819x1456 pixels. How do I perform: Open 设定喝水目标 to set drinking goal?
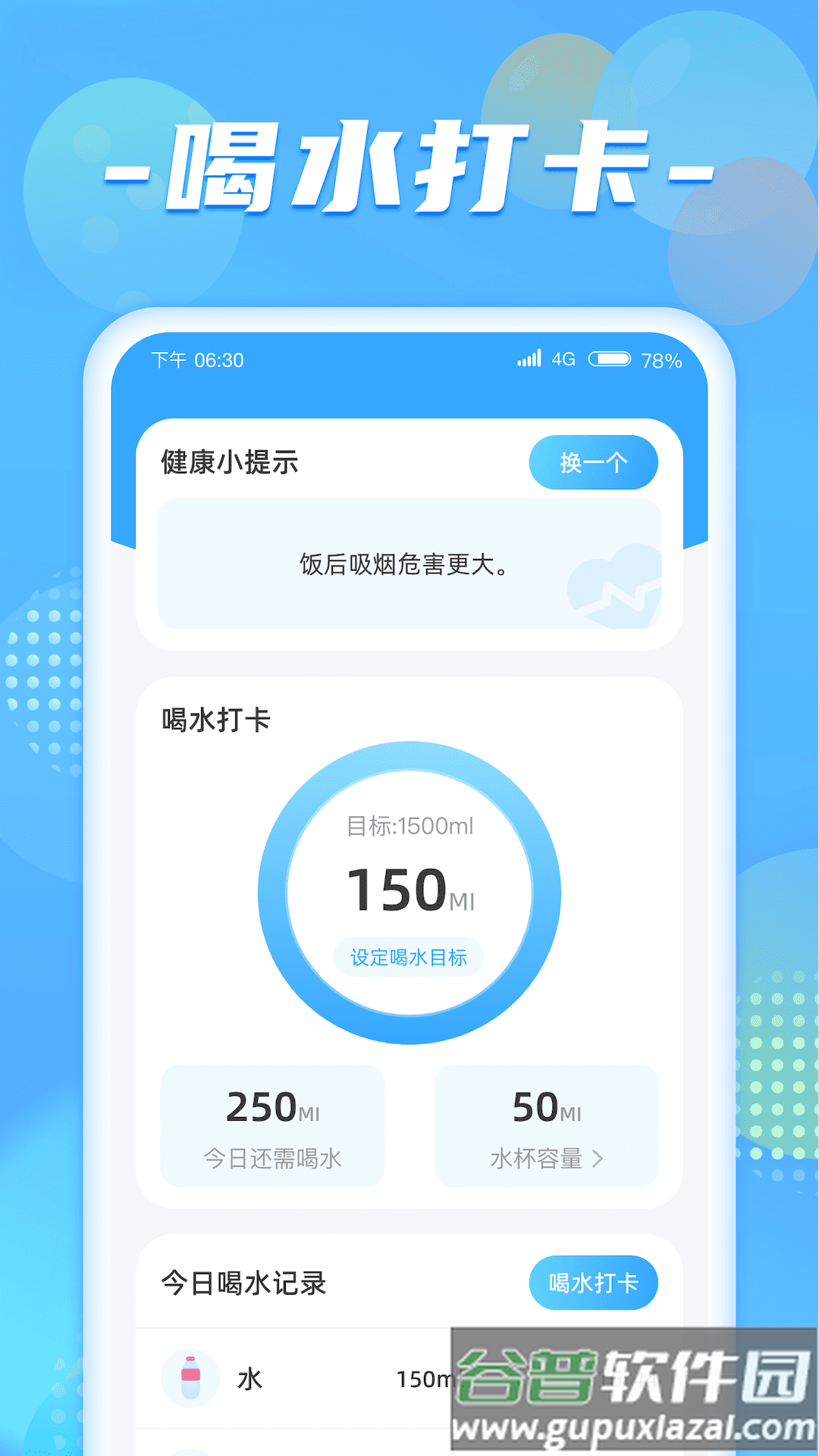(409, 958)
